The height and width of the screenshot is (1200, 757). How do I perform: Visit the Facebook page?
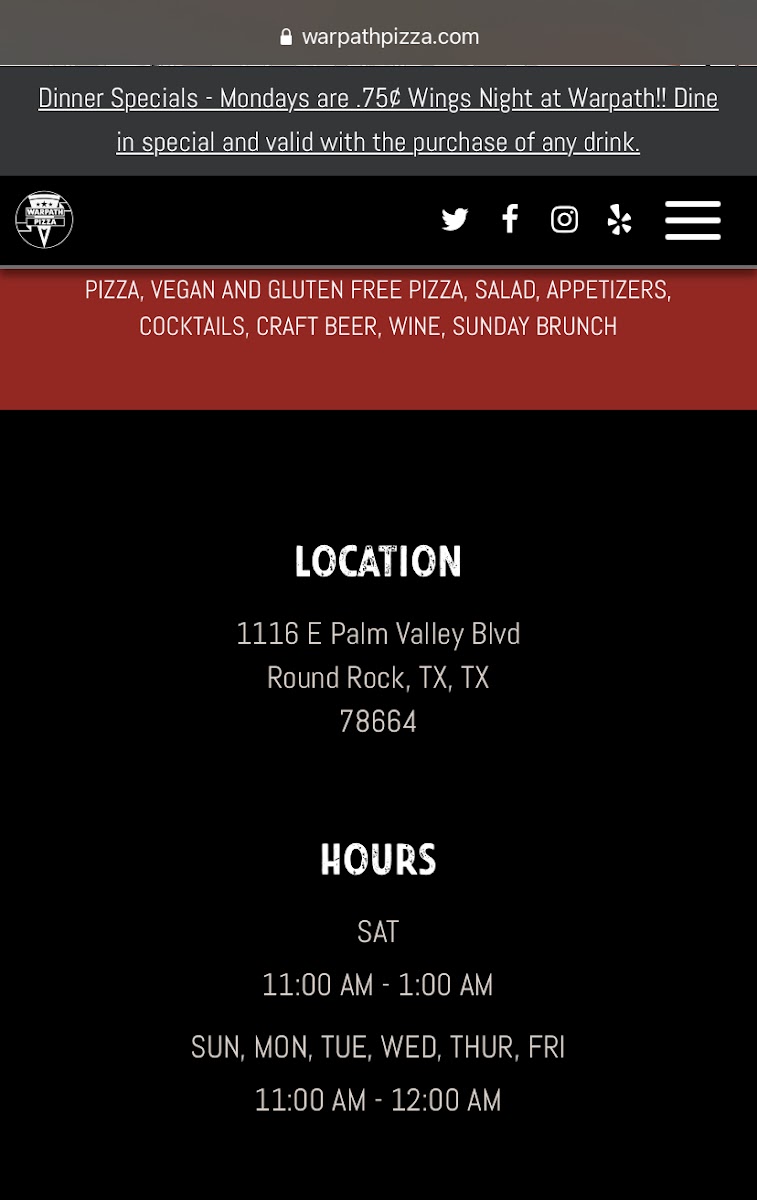tap(510, 219)
